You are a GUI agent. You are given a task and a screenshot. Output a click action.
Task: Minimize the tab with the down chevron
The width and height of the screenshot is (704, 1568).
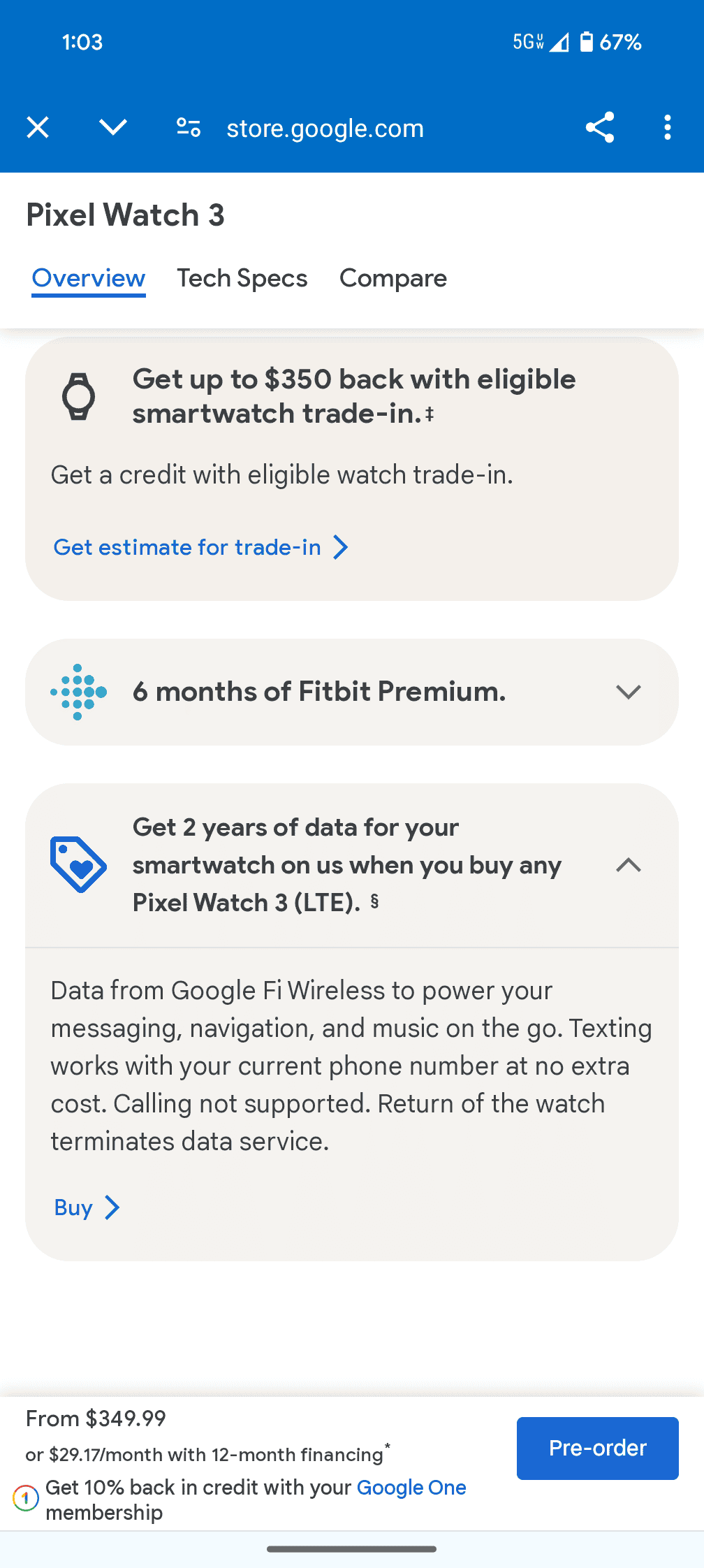coord(112,127)
